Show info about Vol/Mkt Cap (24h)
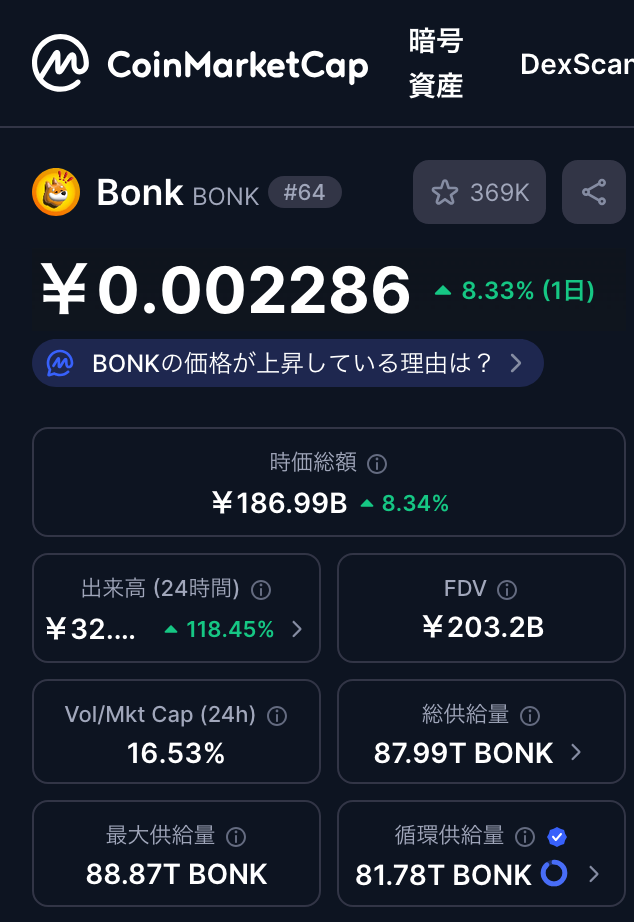The width and height of the screenshot is (634, 922). [277, 716]
